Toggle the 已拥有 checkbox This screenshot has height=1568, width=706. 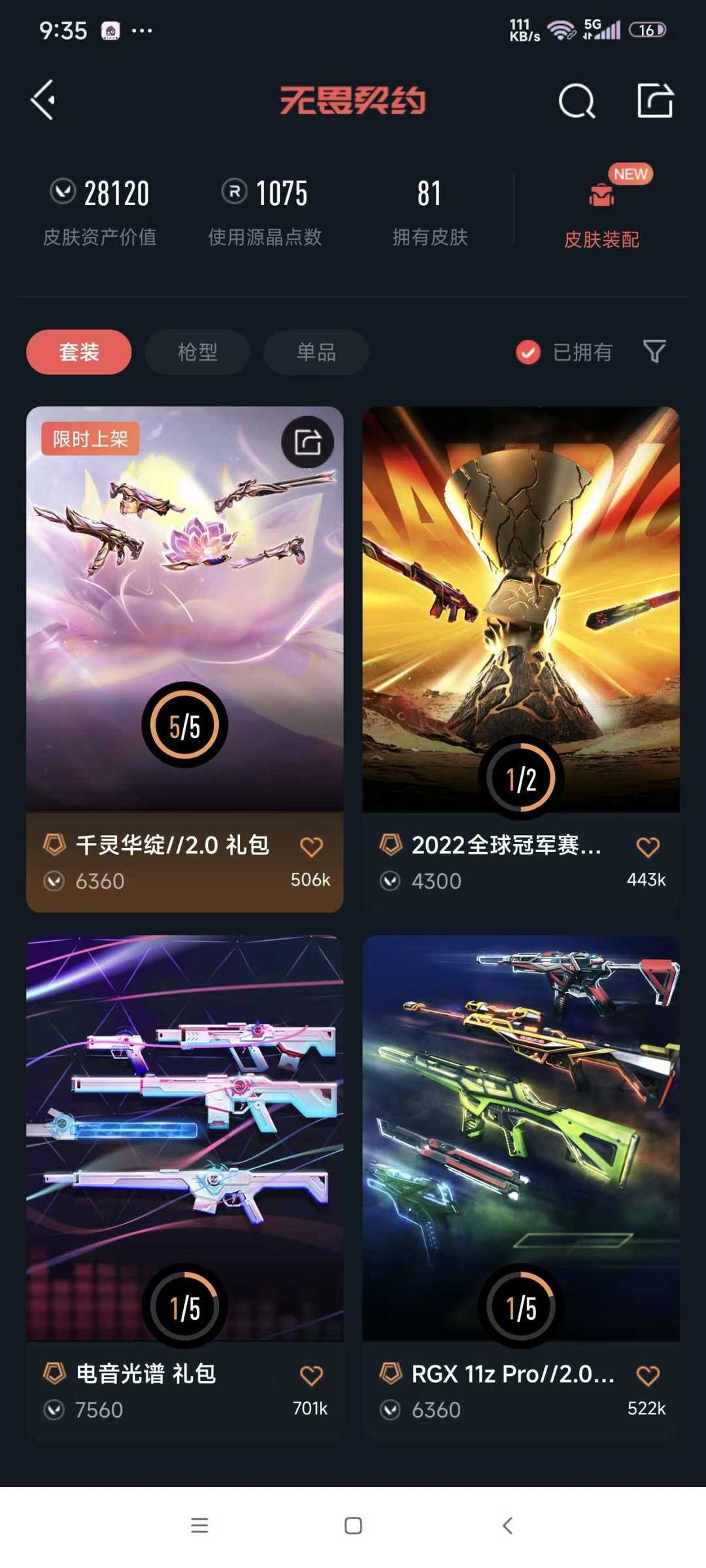(528, 352)
